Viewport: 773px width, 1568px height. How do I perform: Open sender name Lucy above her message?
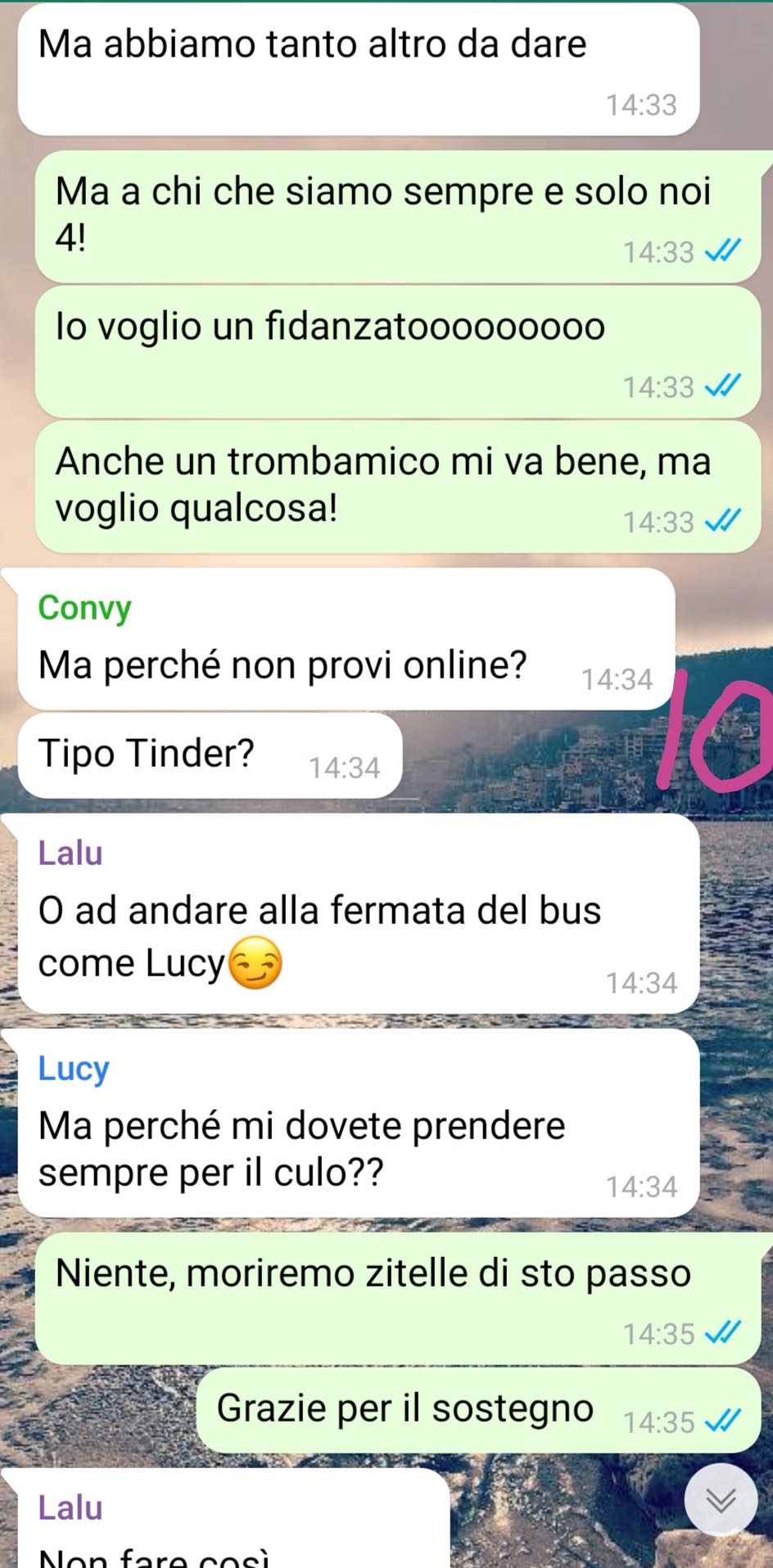click(x=73, y=1069)
